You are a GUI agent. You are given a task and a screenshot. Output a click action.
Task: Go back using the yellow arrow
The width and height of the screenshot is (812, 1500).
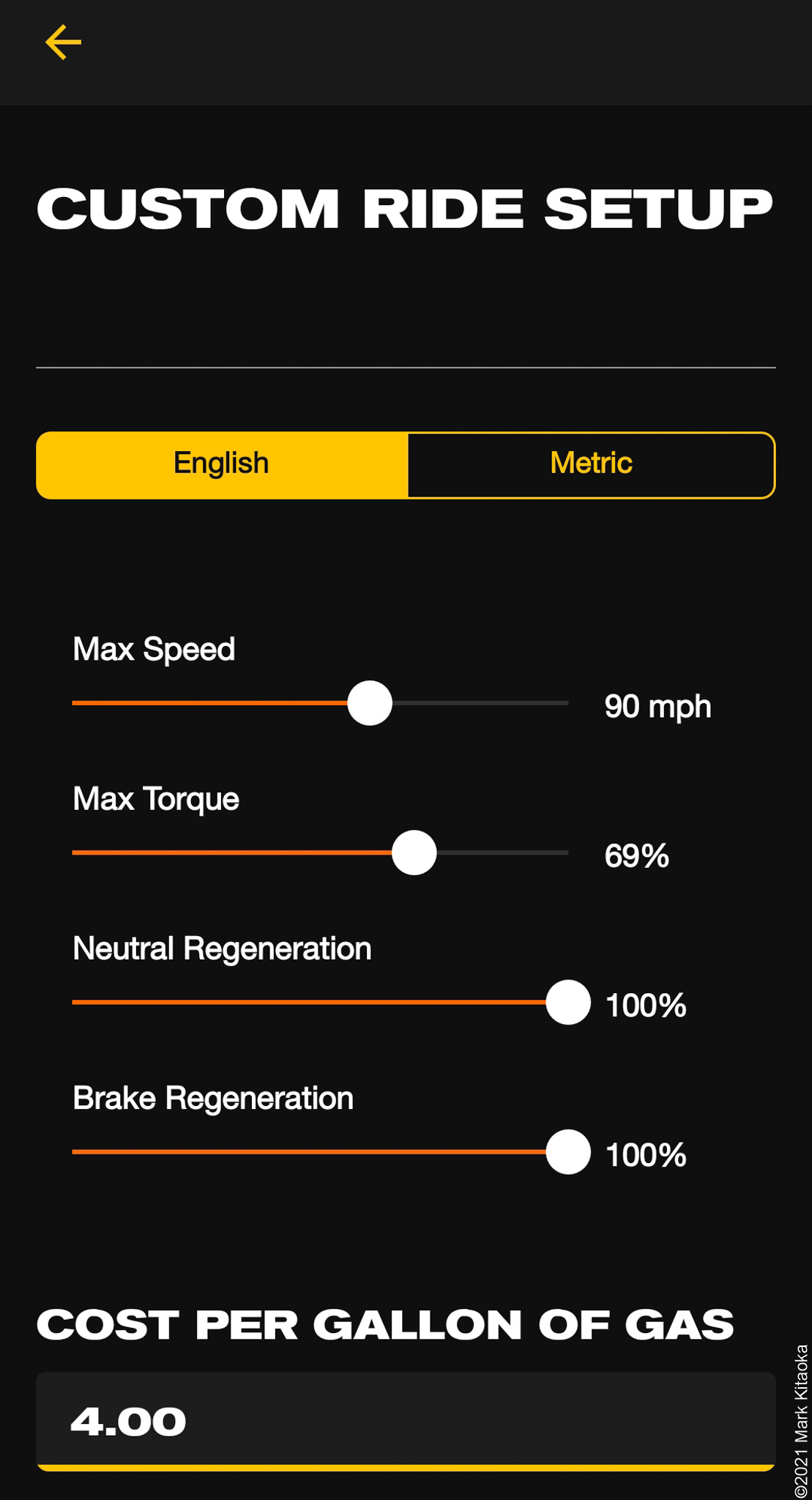(63, 42)
